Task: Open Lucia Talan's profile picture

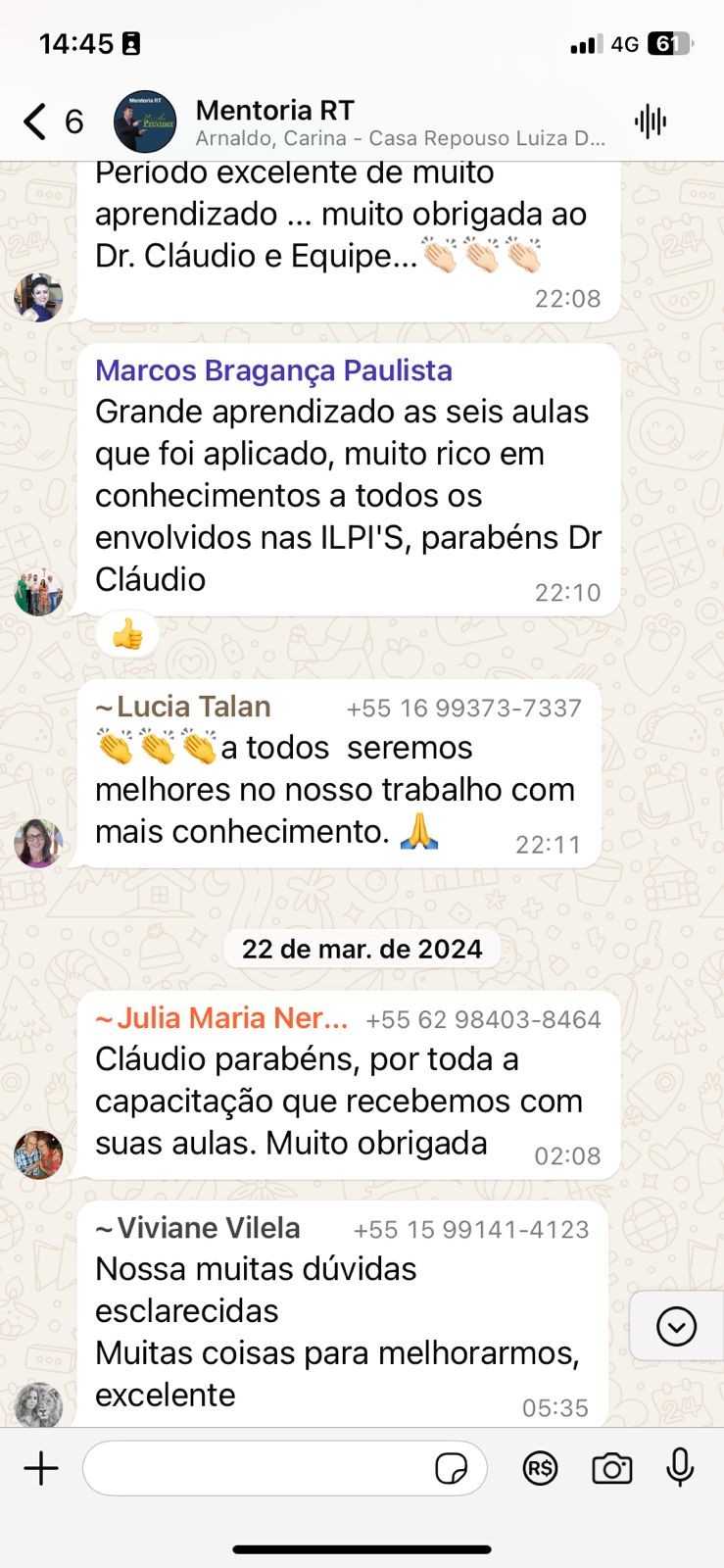Action: [38, 843]
